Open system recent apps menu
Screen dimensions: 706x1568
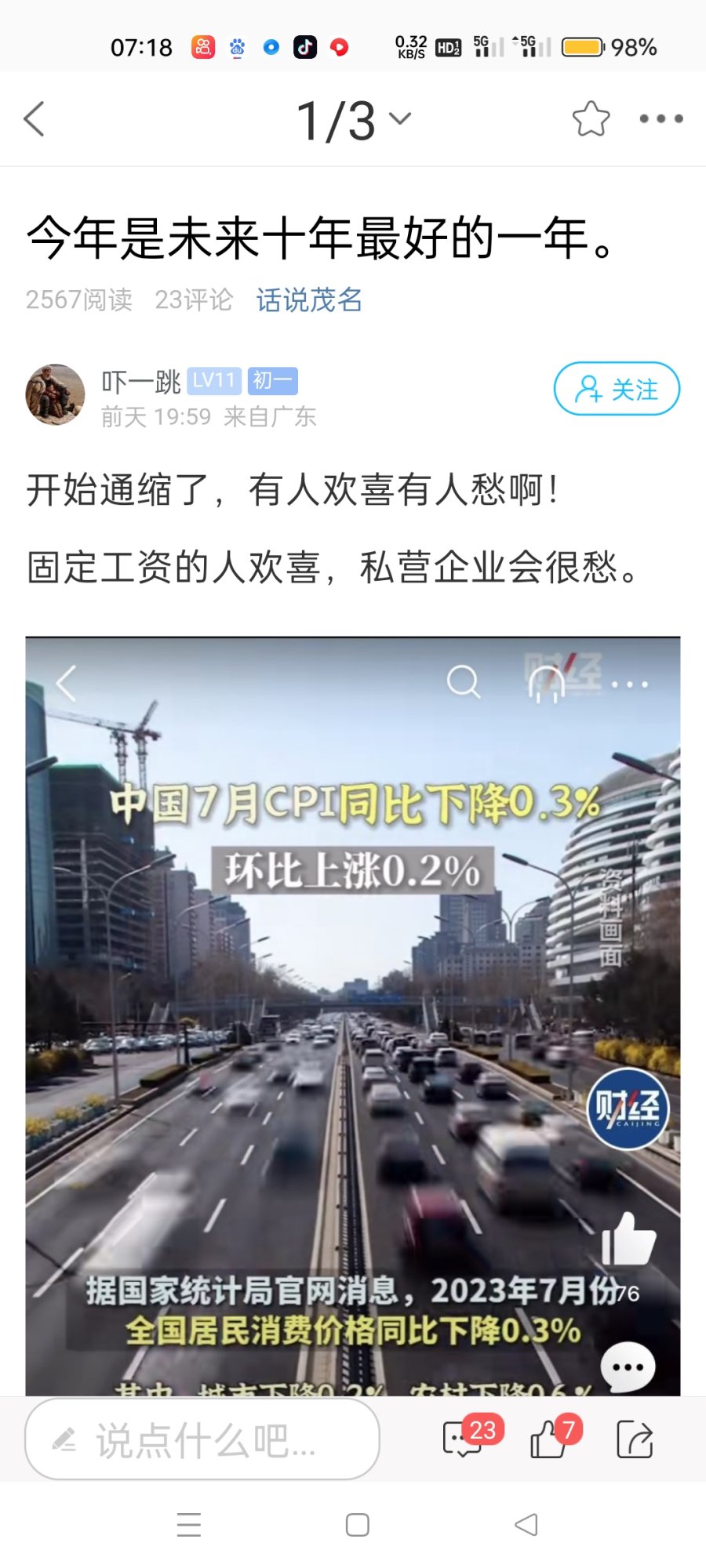tap(189, 1525)
